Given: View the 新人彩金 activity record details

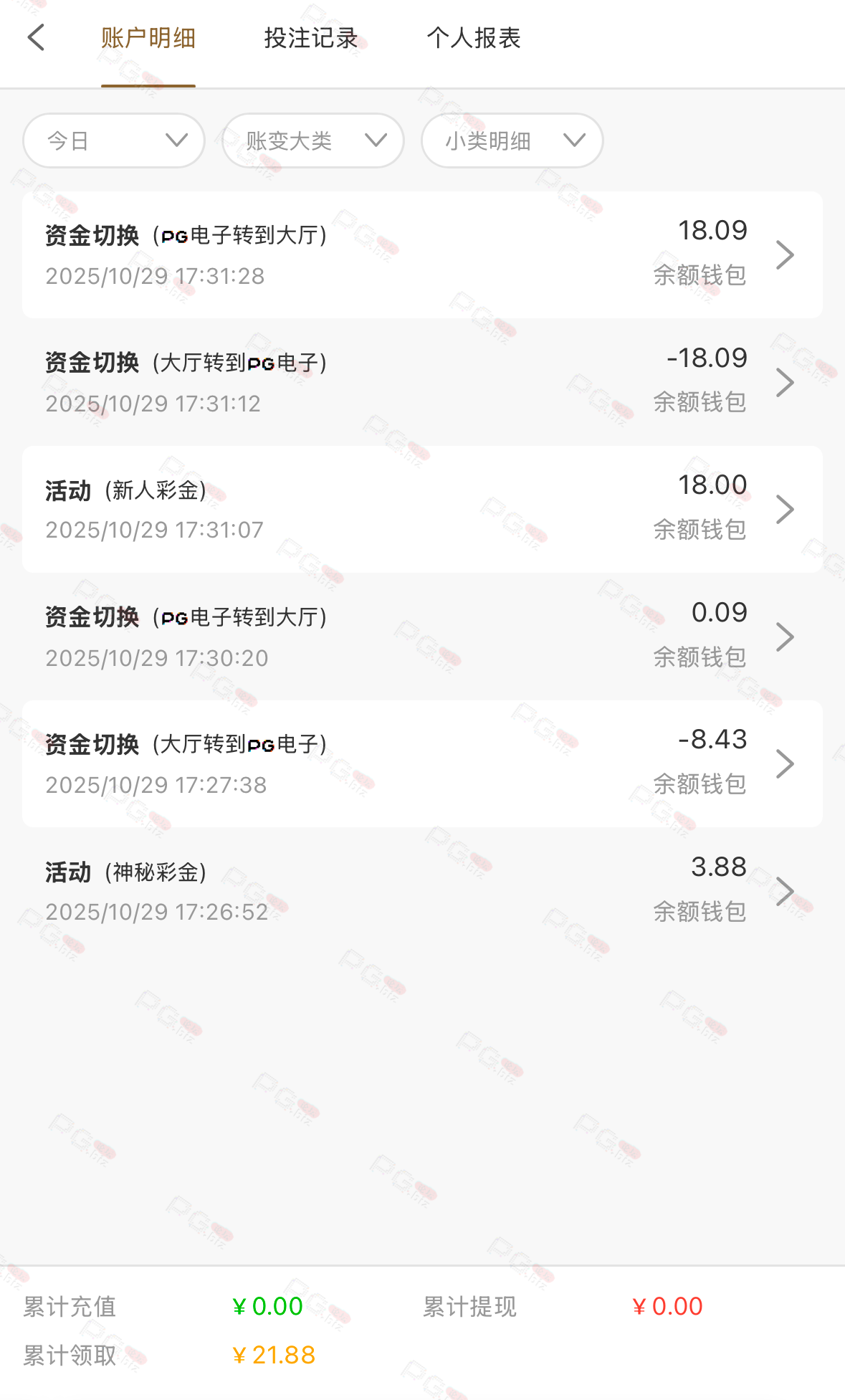Looking at the screenshot, I should (422, 509).
